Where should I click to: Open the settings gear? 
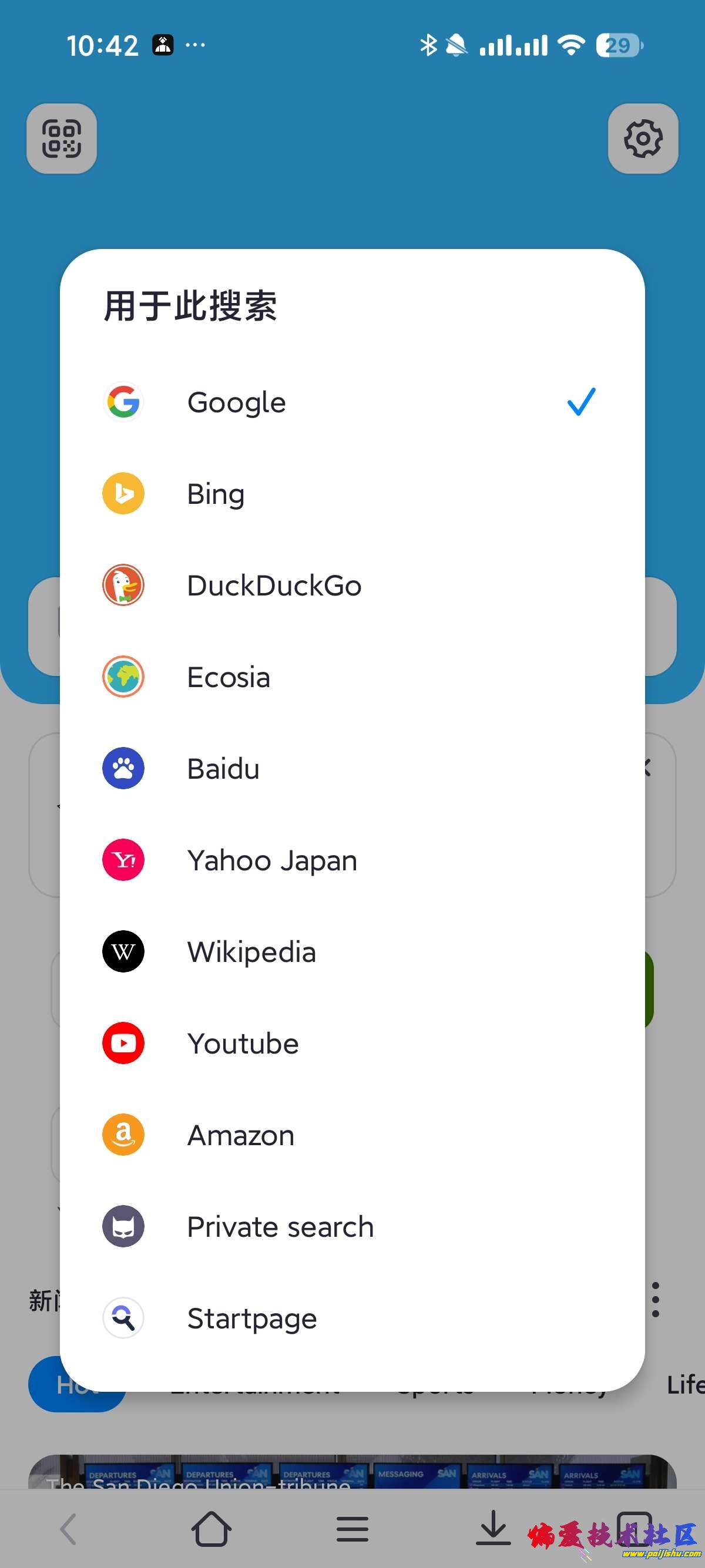[x=643, y=139]
